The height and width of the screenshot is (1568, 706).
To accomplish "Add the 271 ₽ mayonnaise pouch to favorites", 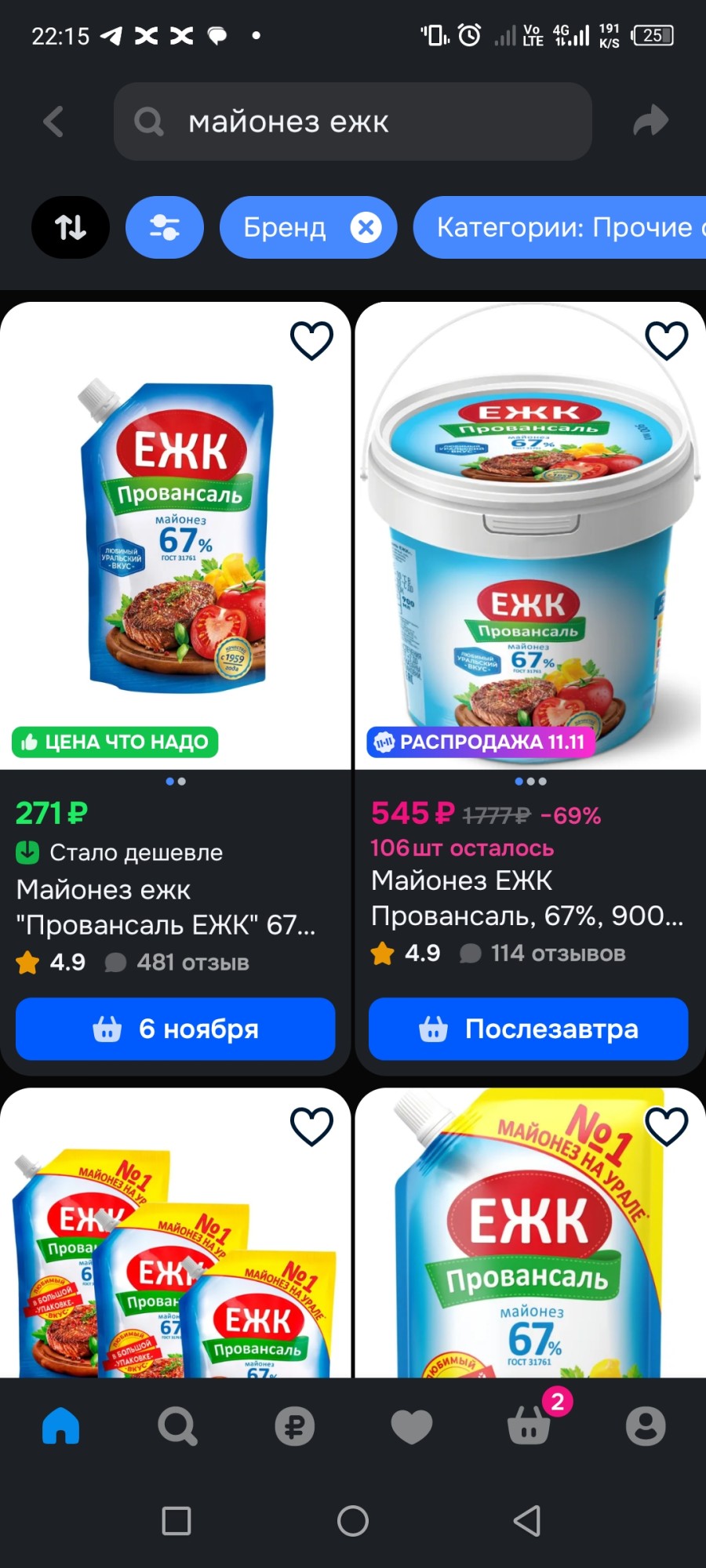I will [311, 340].
